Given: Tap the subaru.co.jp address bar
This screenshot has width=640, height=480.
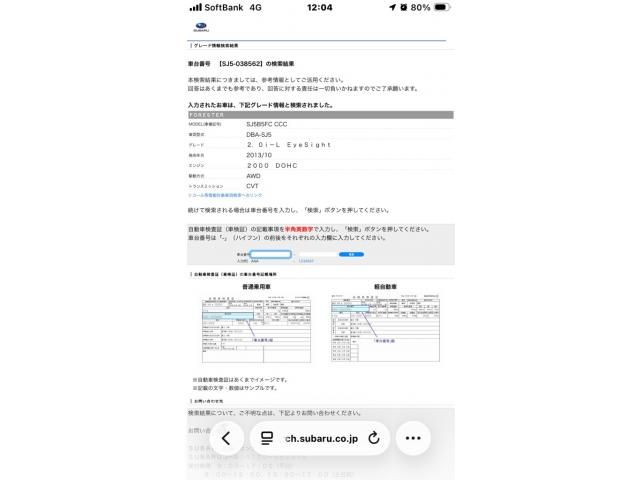Looking at the screenshot, I should click(x=310, y=438).
